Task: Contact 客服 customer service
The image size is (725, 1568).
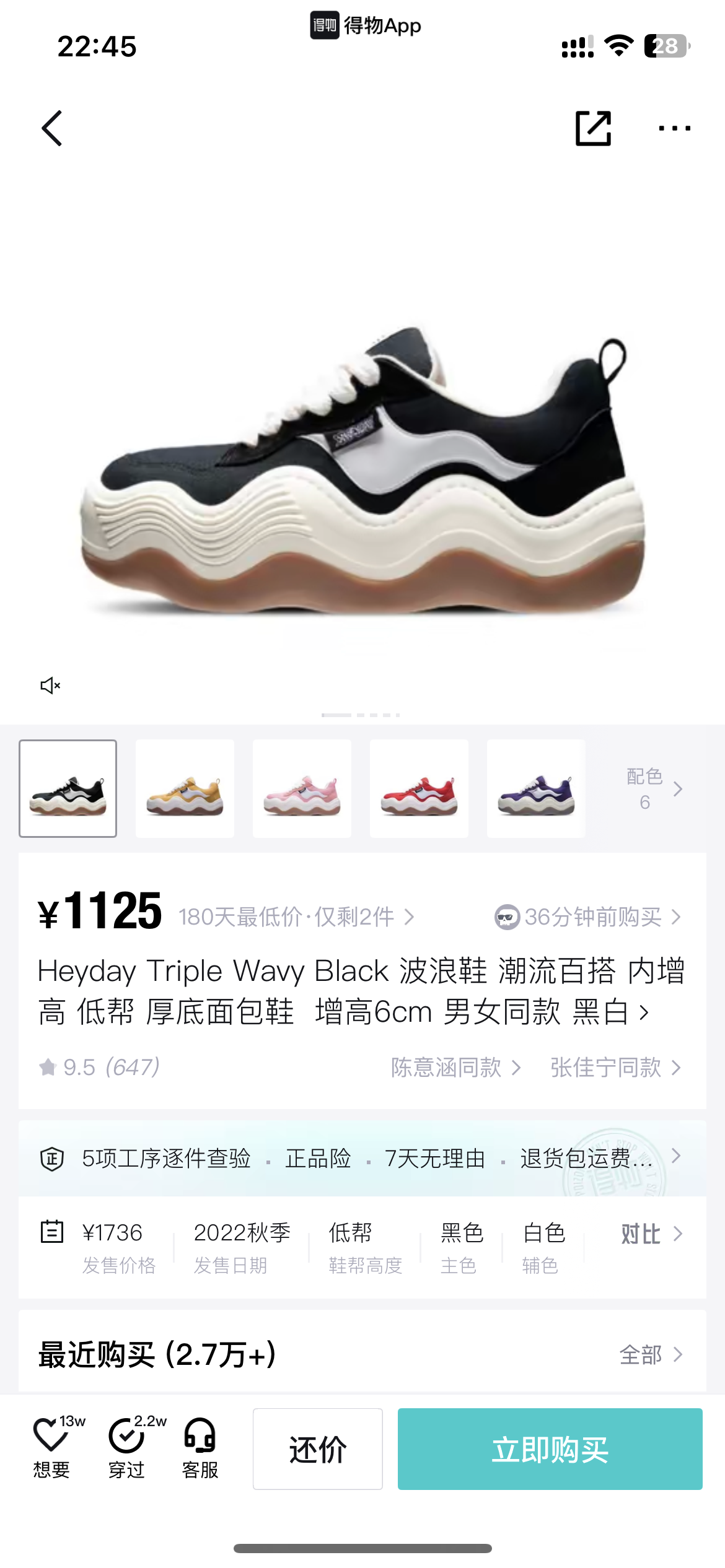Action: (x=200, y=1448)
